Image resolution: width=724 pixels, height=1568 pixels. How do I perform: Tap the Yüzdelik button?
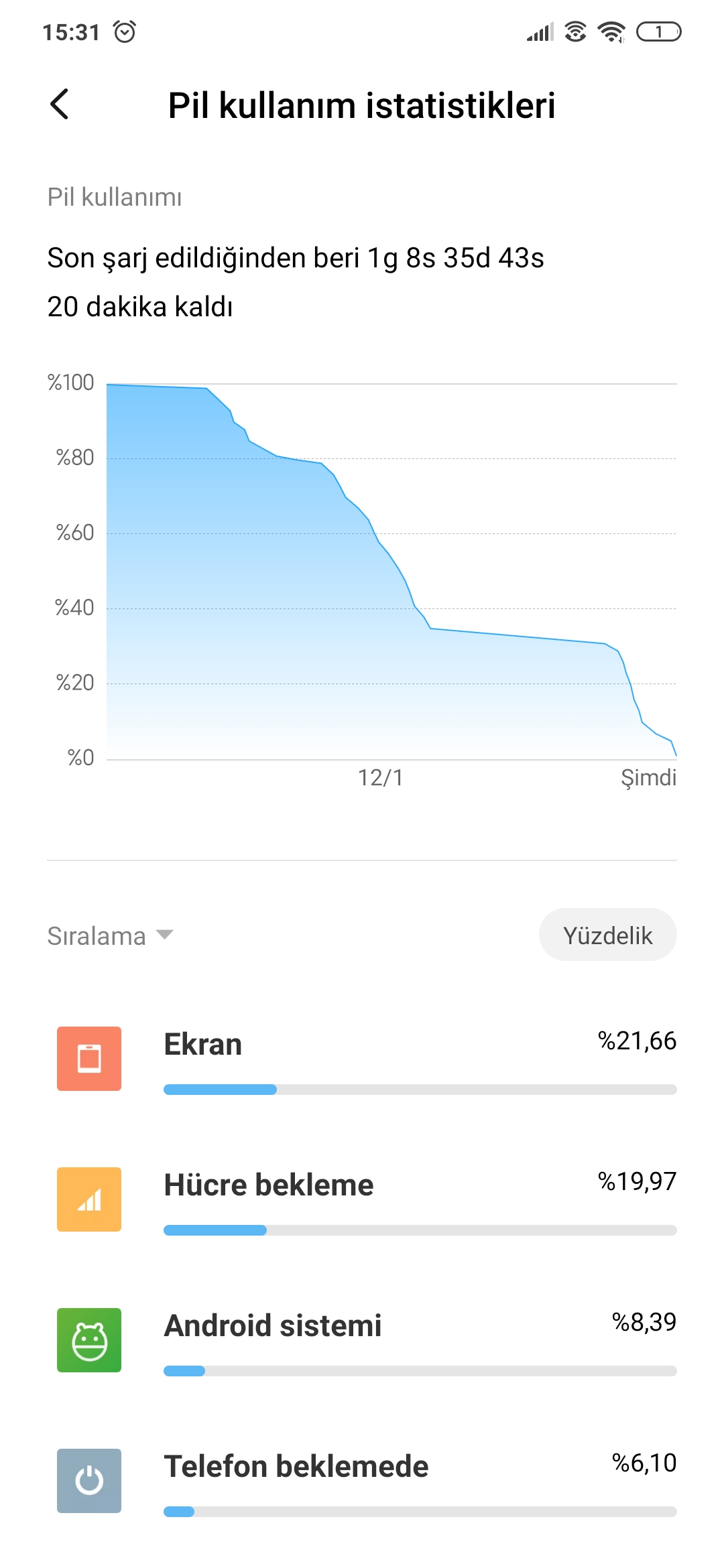(x=607, y=935)
